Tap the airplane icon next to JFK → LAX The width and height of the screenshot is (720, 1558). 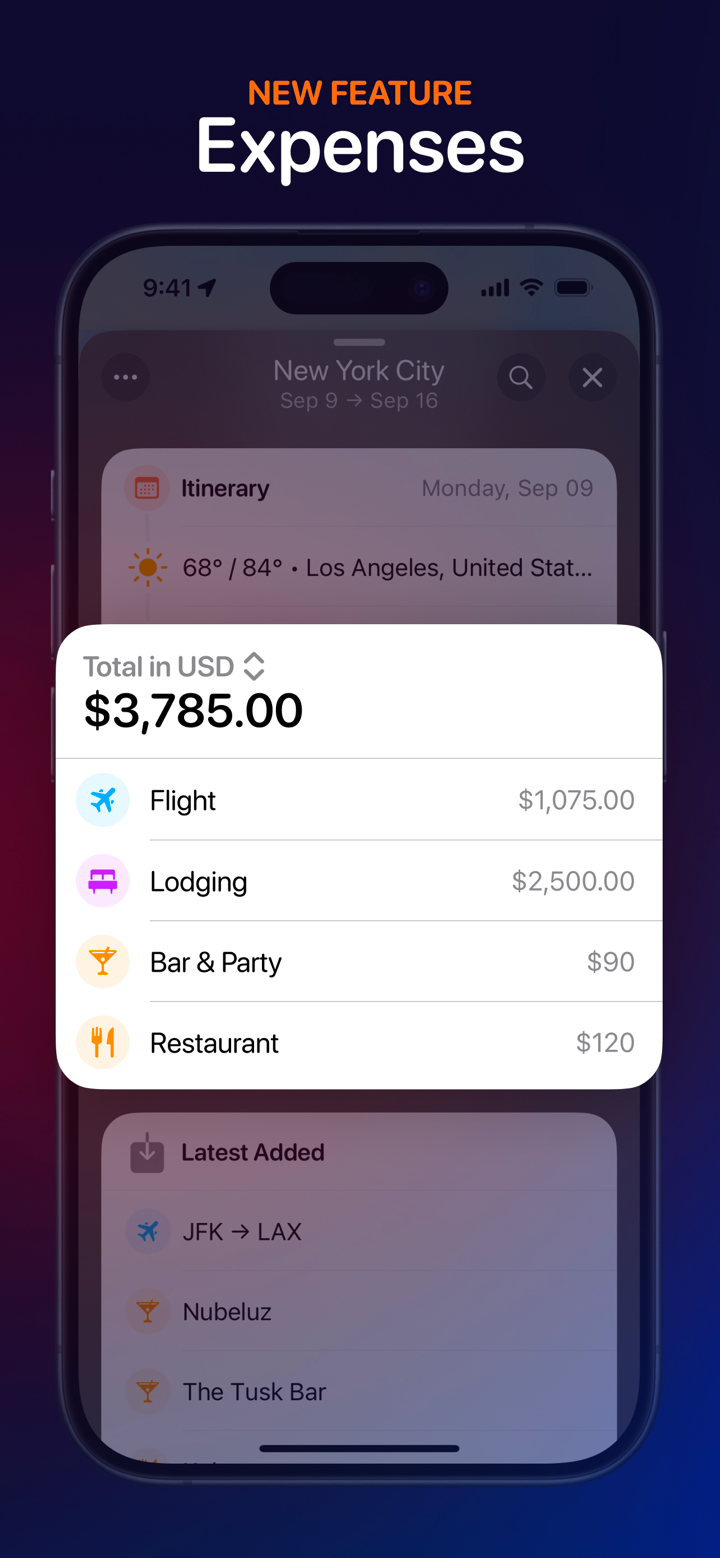[x=147, y=1232]
